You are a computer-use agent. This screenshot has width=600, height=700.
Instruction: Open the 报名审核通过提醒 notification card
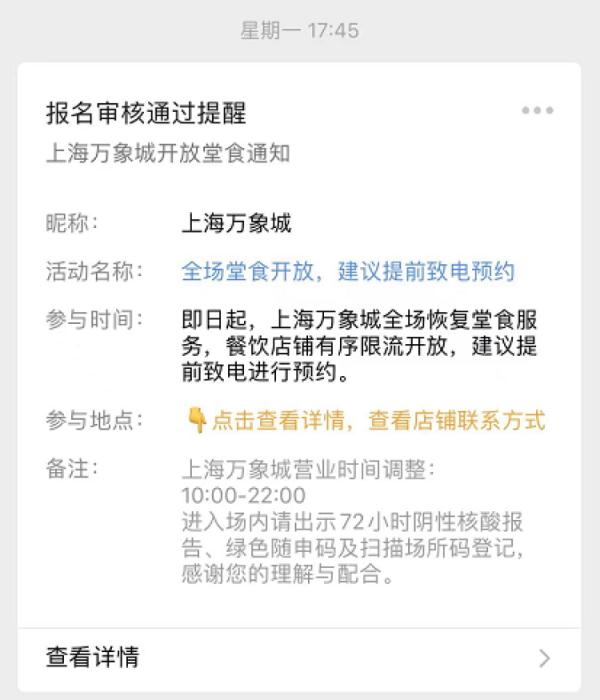pos(146,113)
